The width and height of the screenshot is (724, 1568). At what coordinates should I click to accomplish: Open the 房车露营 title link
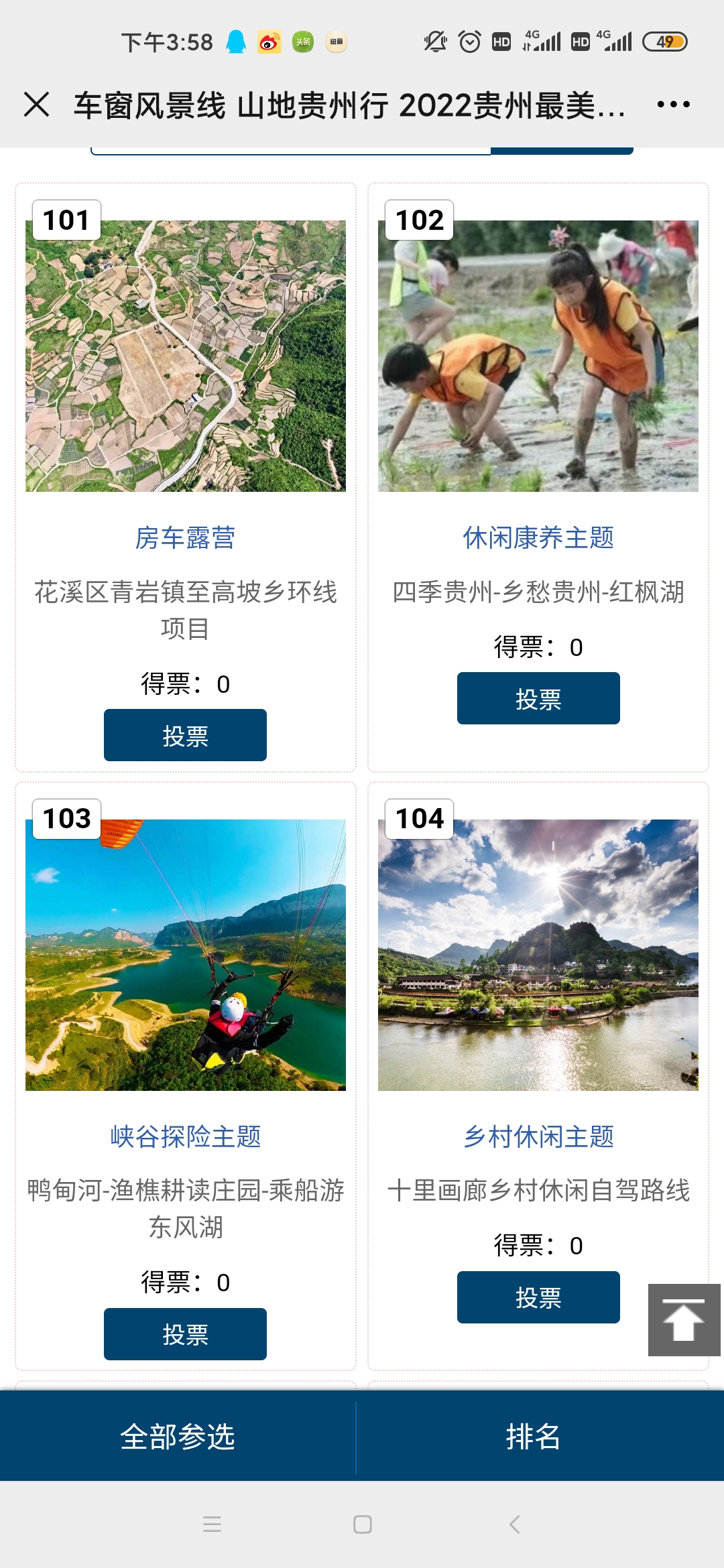click(x=185, y=538)
